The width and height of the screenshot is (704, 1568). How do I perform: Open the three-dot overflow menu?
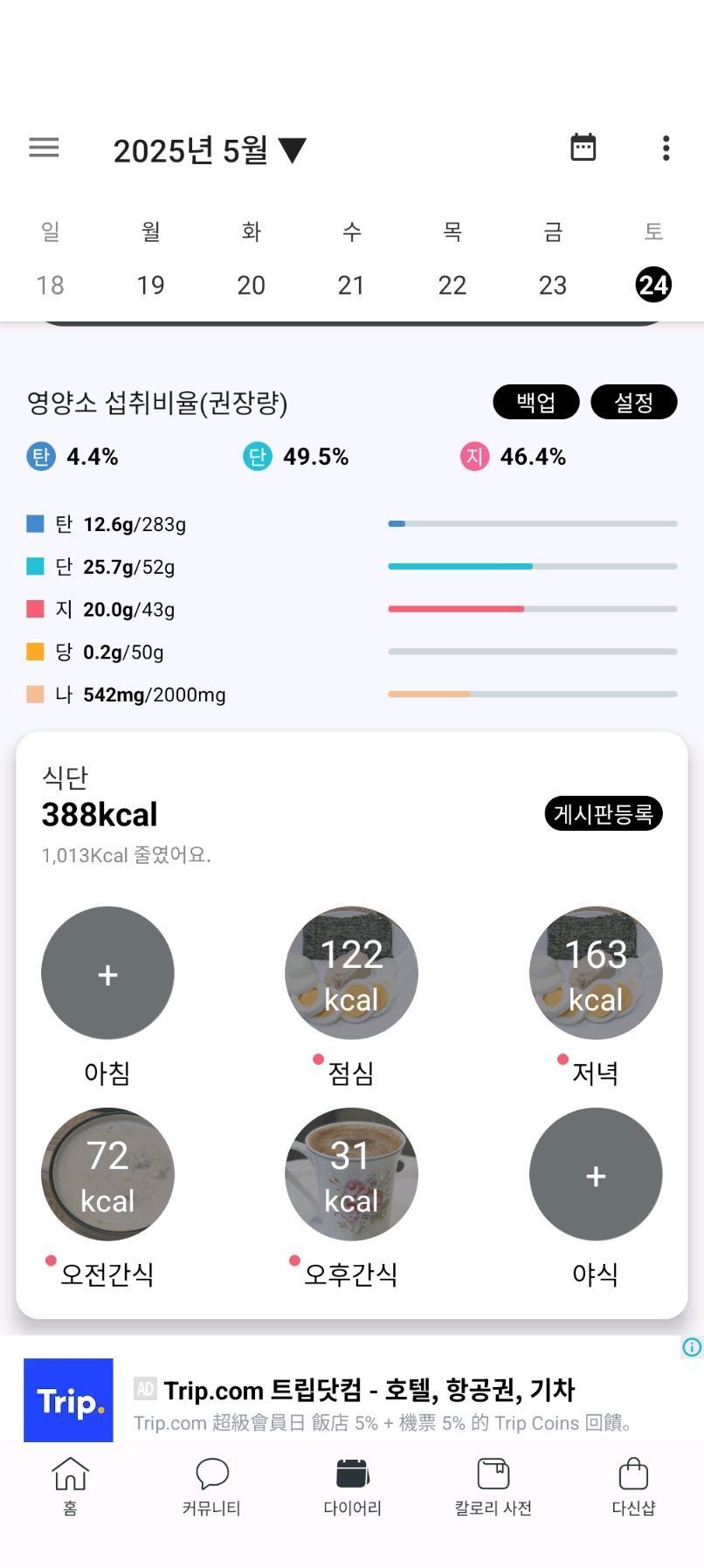tap(666, 148)
